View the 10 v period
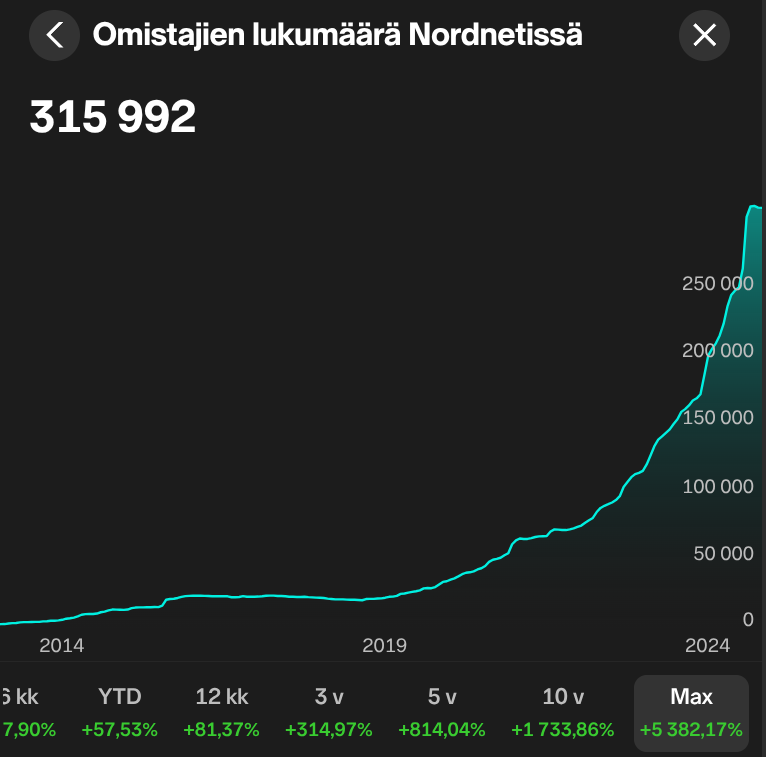This screenshot has width=766, height=757. tap(562, 712)
